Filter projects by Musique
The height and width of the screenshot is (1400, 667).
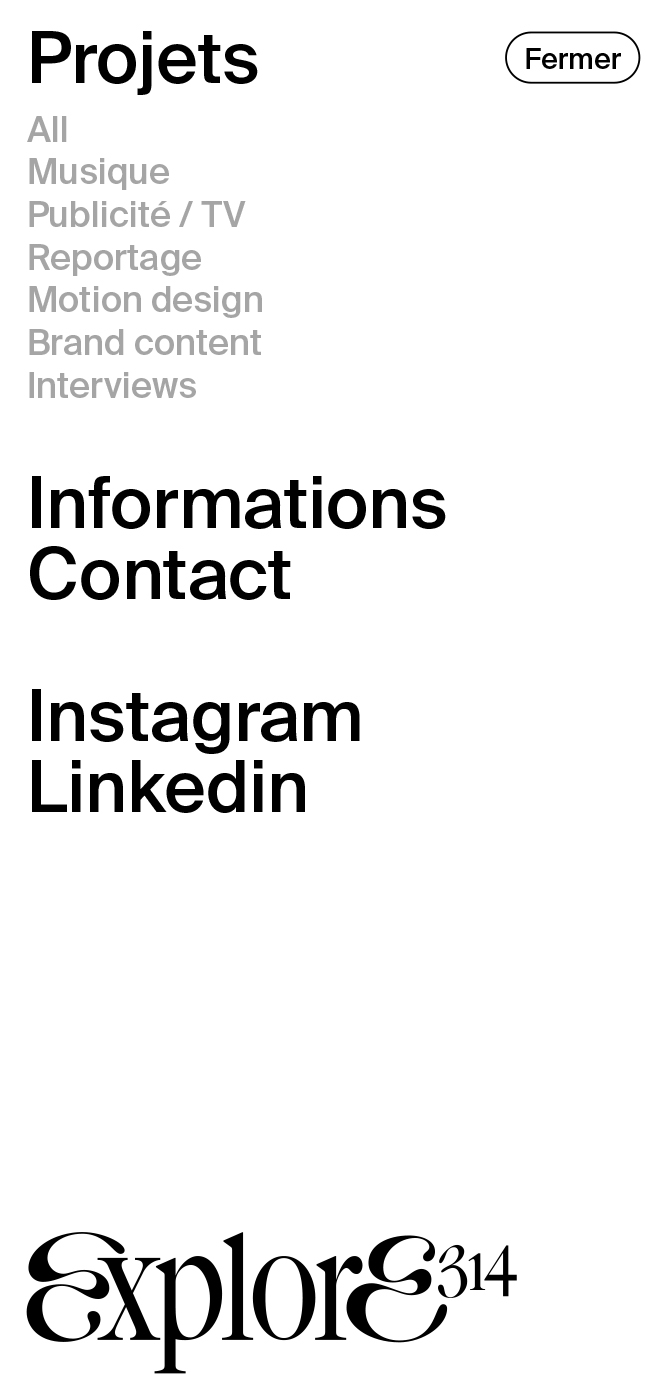[x=99, y=172]
